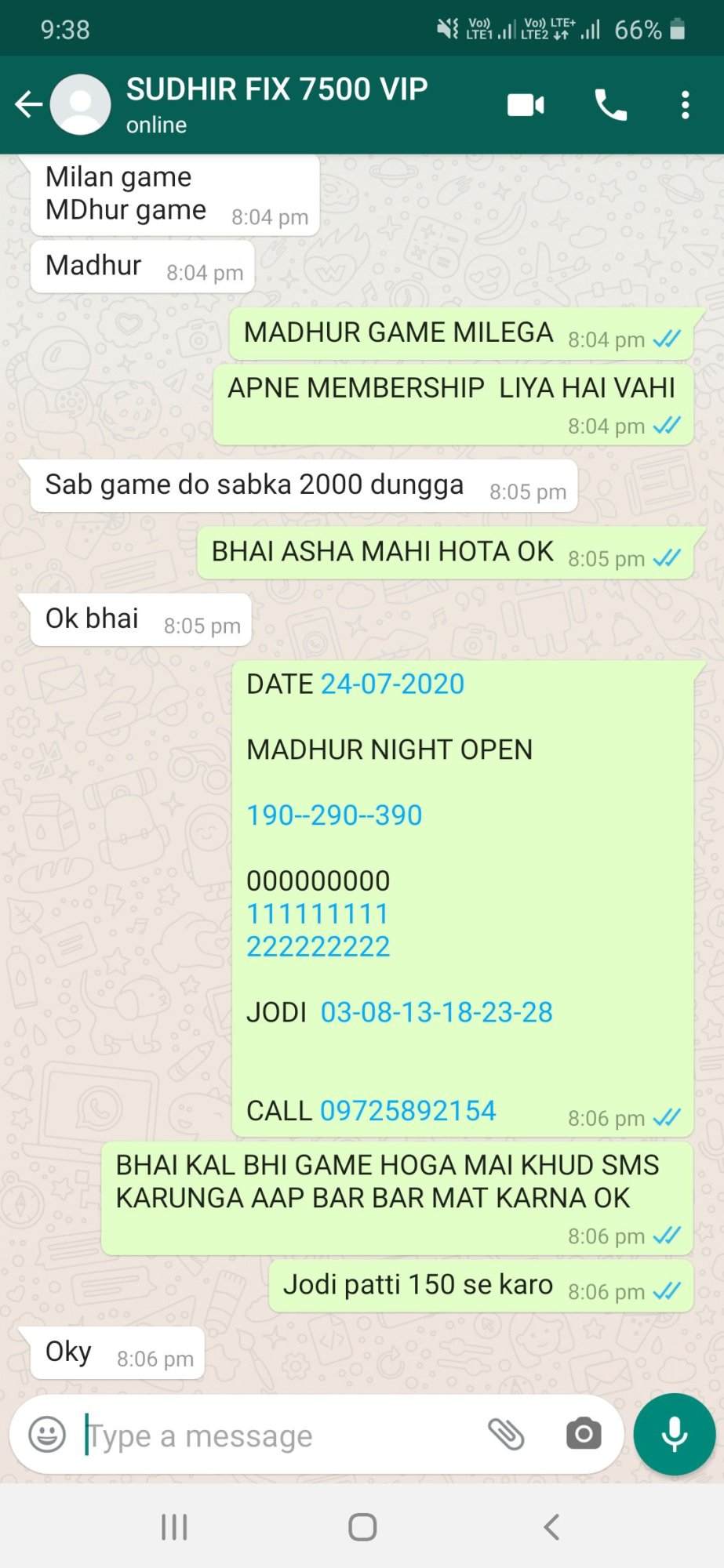Viewport: 724px width, 1568px height.
Task: Tap the phone number 09725892154 link
Action: tap(408, 1110)
